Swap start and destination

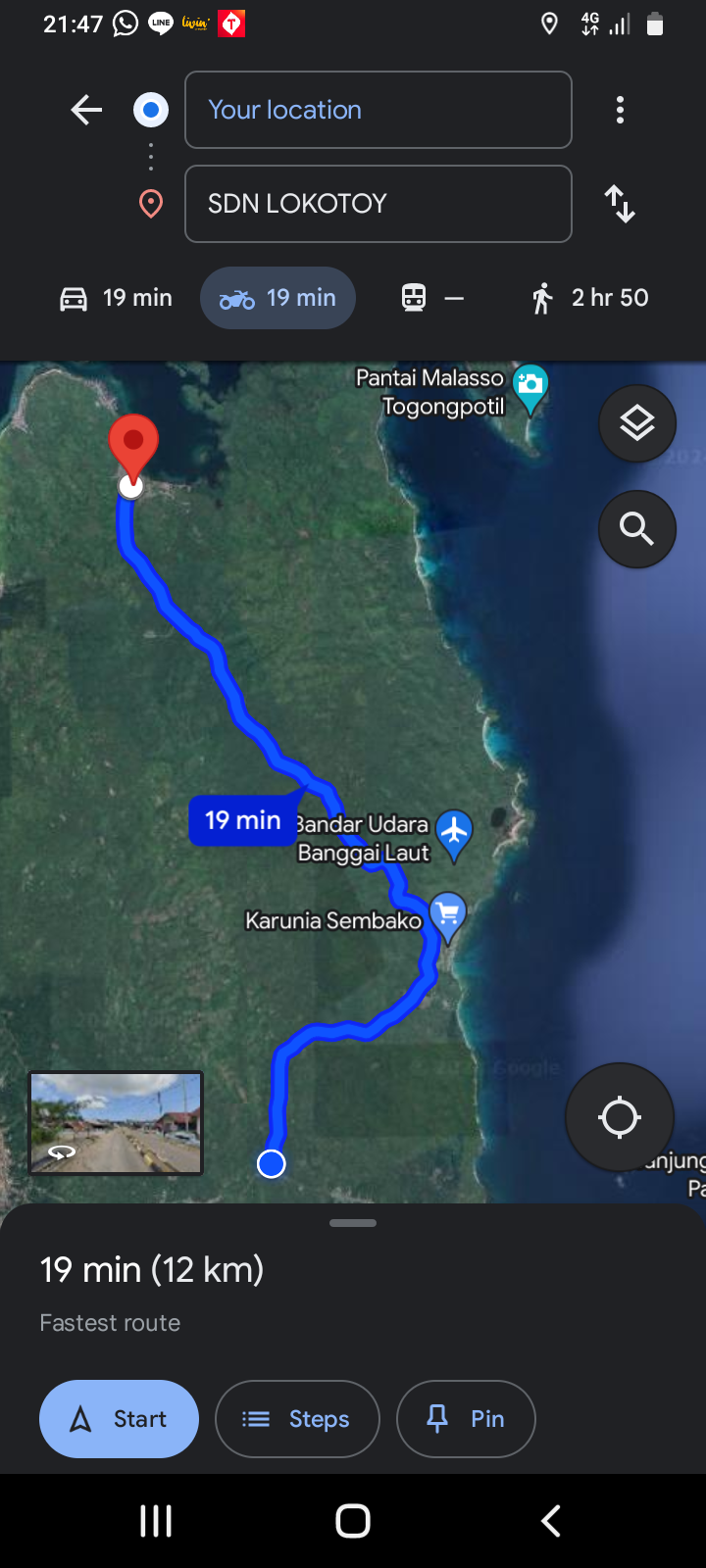[620, 204]
